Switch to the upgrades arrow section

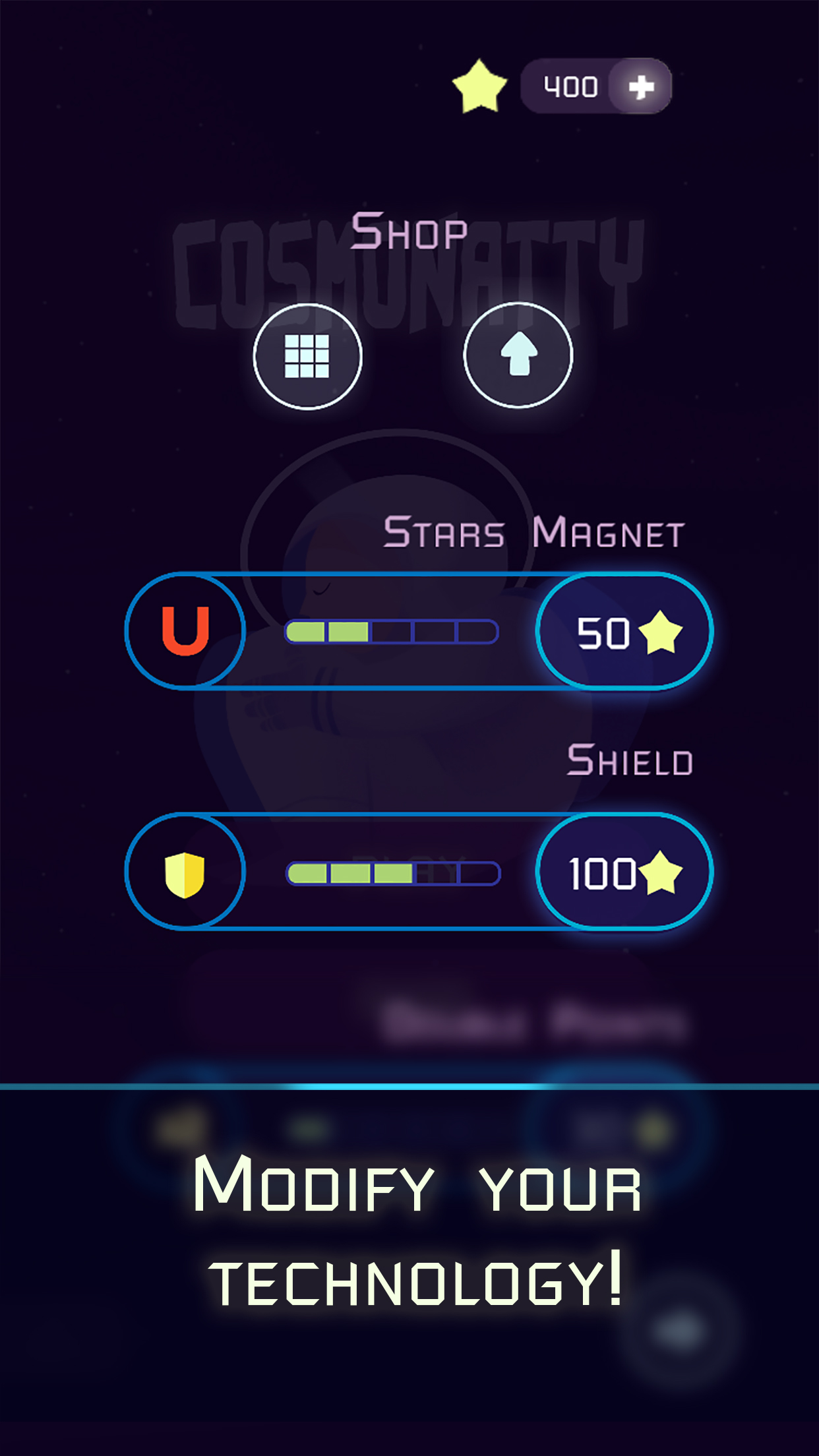pyautogui.click(x=518, y=355)
